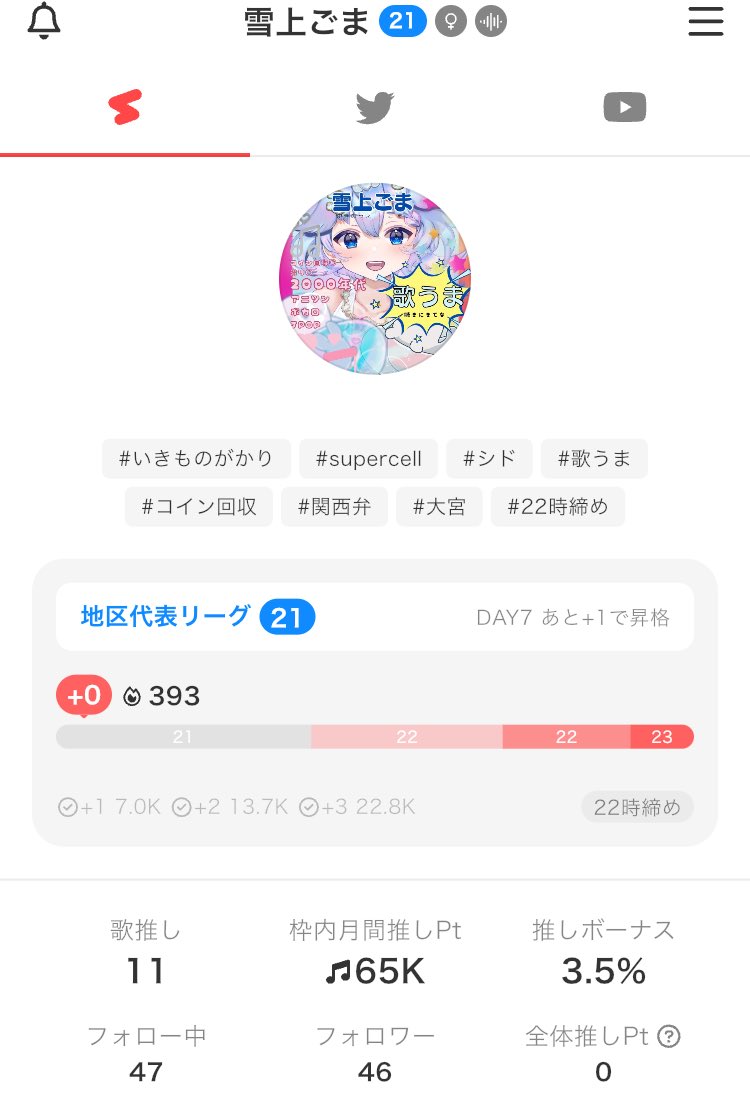750x1105 pixels.
Task: Show help for 全体推しPt
Action: tap(669, 1037)
